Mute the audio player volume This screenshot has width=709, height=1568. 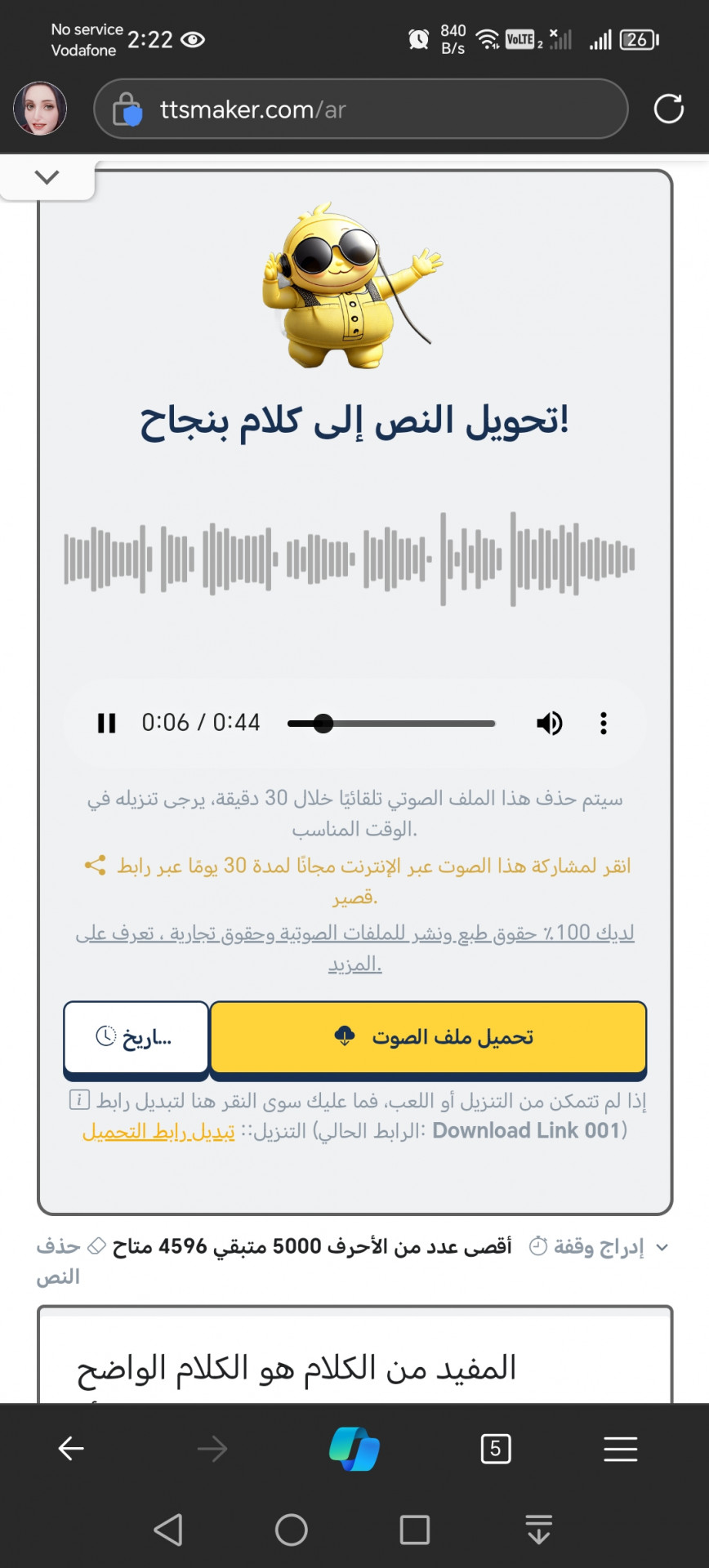tap(549, 723)
